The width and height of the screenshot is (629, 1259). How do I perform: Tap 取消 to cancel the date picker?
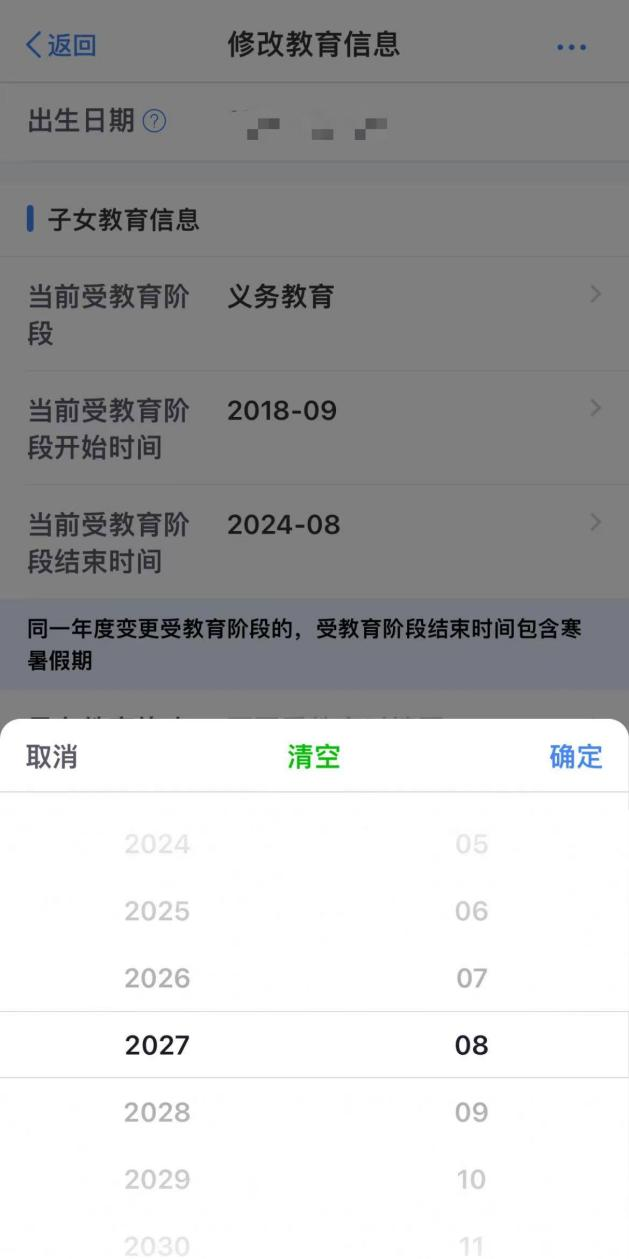coord(52,757)
